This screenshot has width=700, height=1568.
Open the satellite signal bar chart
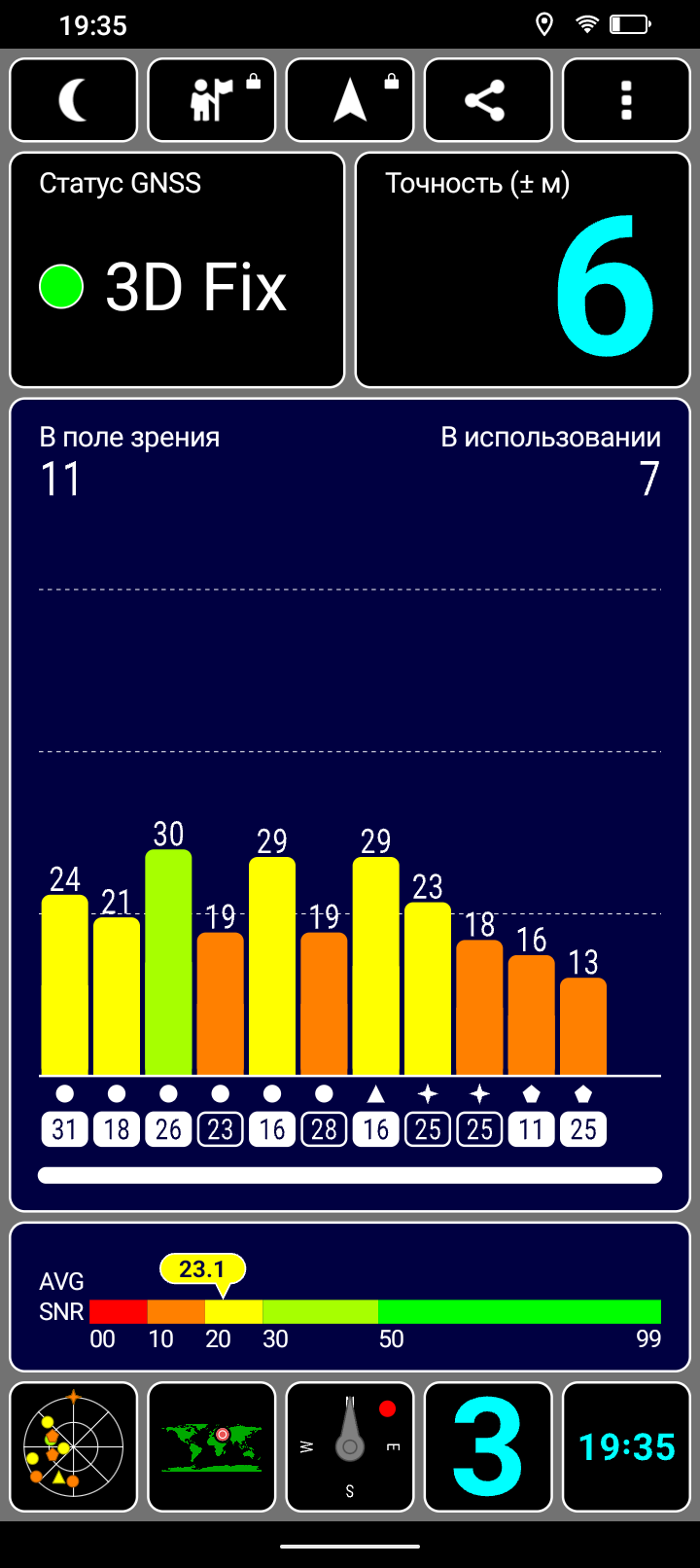pyautogui.click(x=350, y=804)
